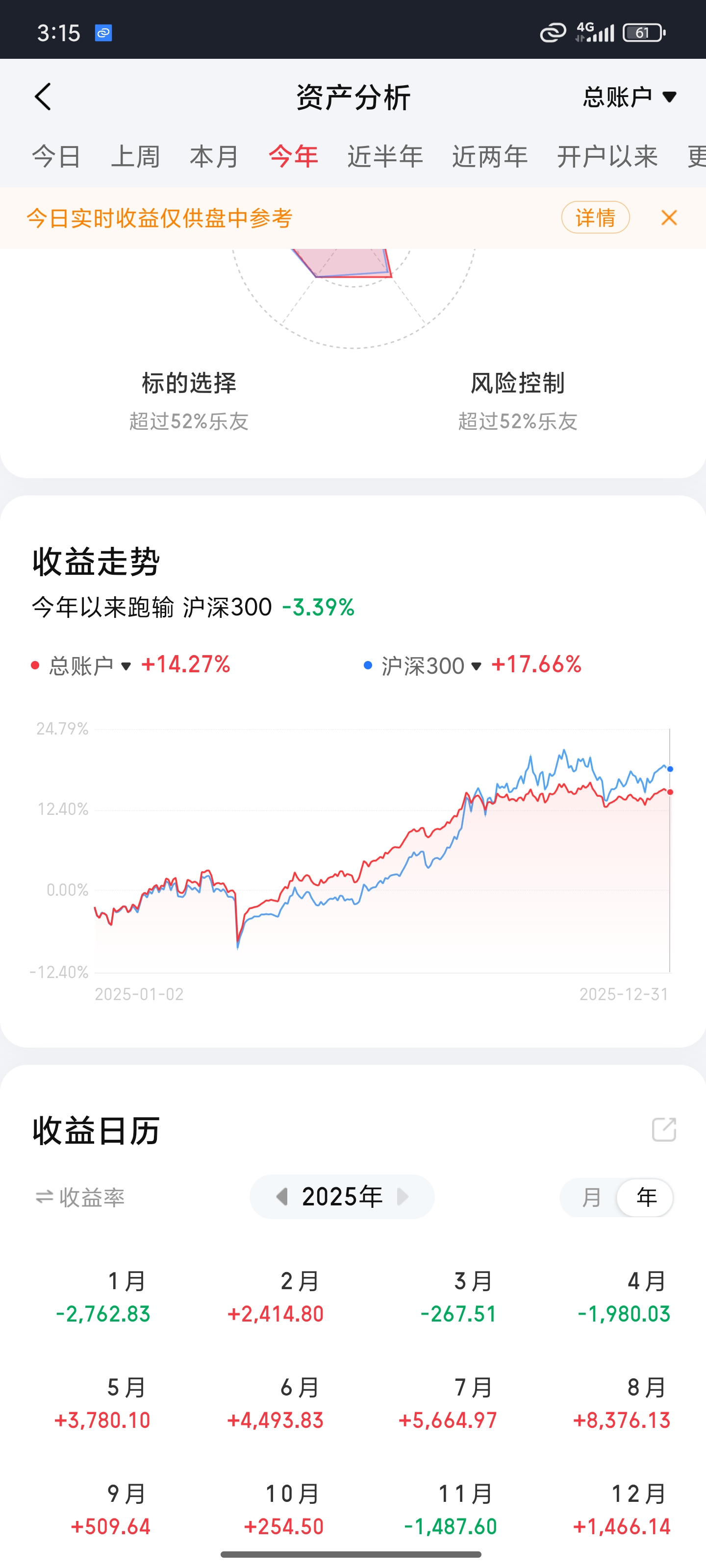Click the previous-year left arrow beside 2025年
This screenshot has height=1568, width=706.
282,1197
